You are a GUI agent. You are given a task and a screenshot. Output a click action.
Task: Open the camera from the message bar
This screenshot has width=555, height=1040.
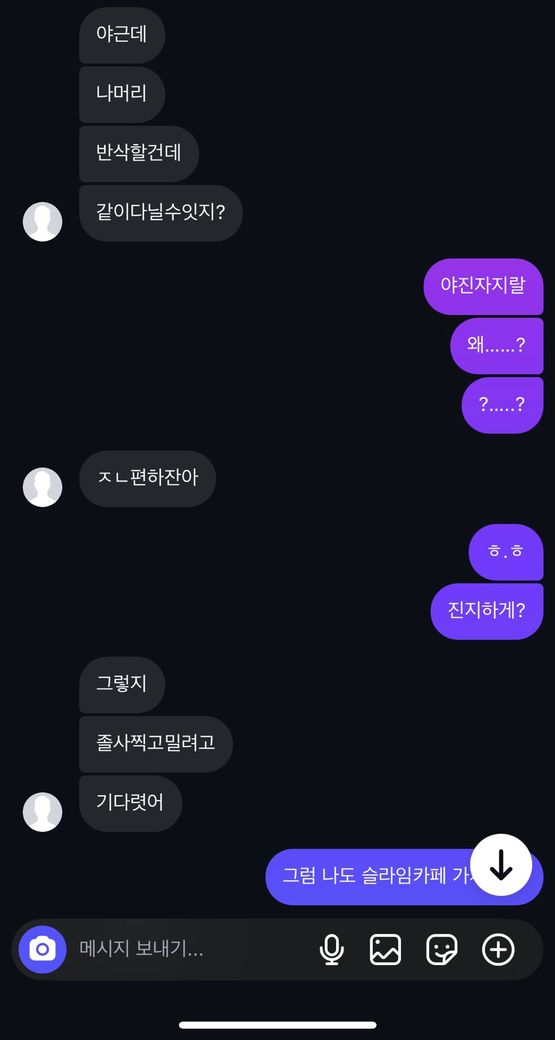pos(42,949)
